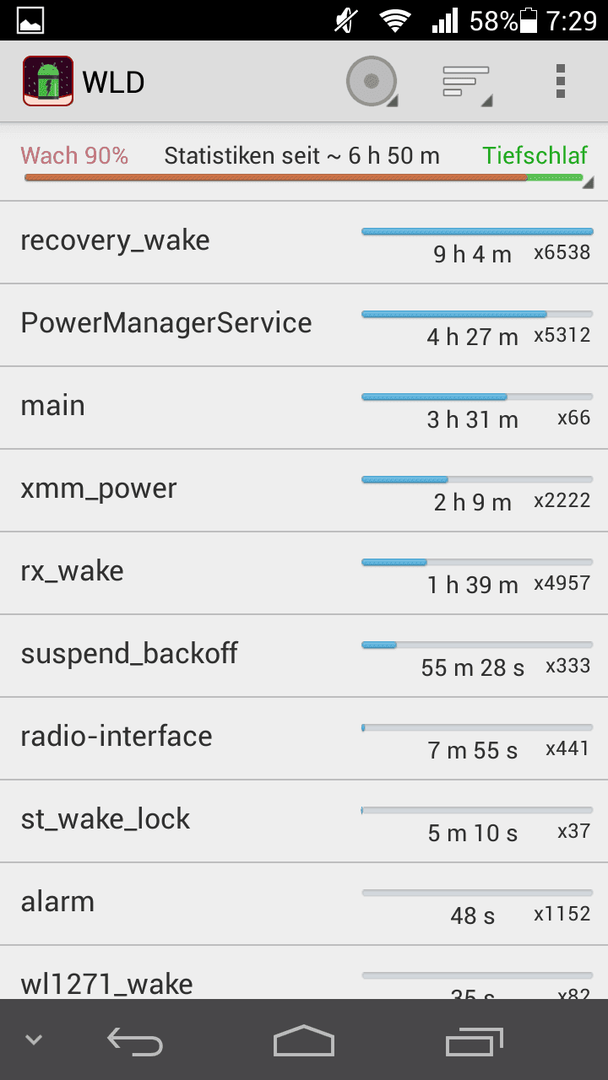Image resolution: width=608 pixels, height=1080 pixels.
Task: Open the rx_wake entry
Action: click(304, 573)
